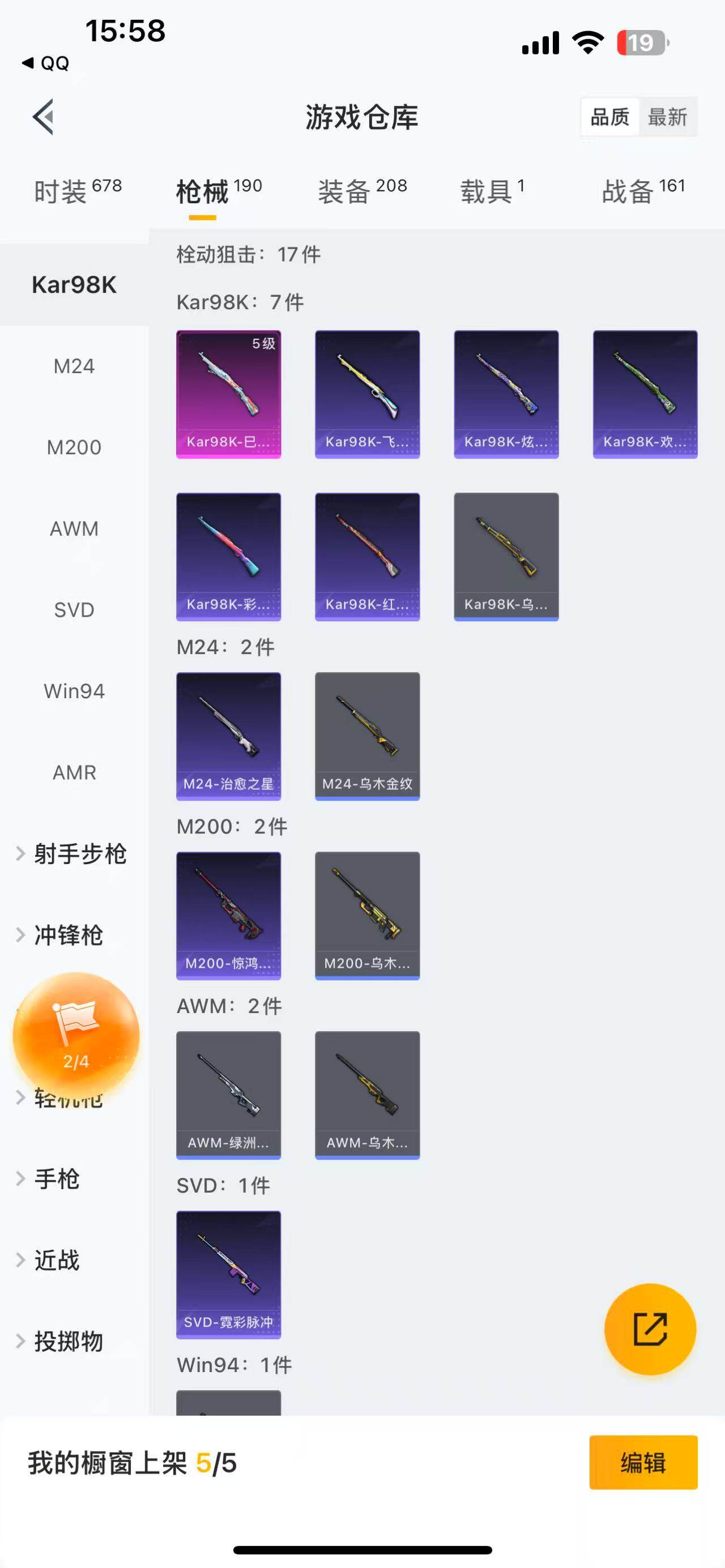Image resolution: width=725 pixels, height=1568 pixels.
Task: Tap the orange share floating button
Action: pyautogui.click(x=650, y=1329)
